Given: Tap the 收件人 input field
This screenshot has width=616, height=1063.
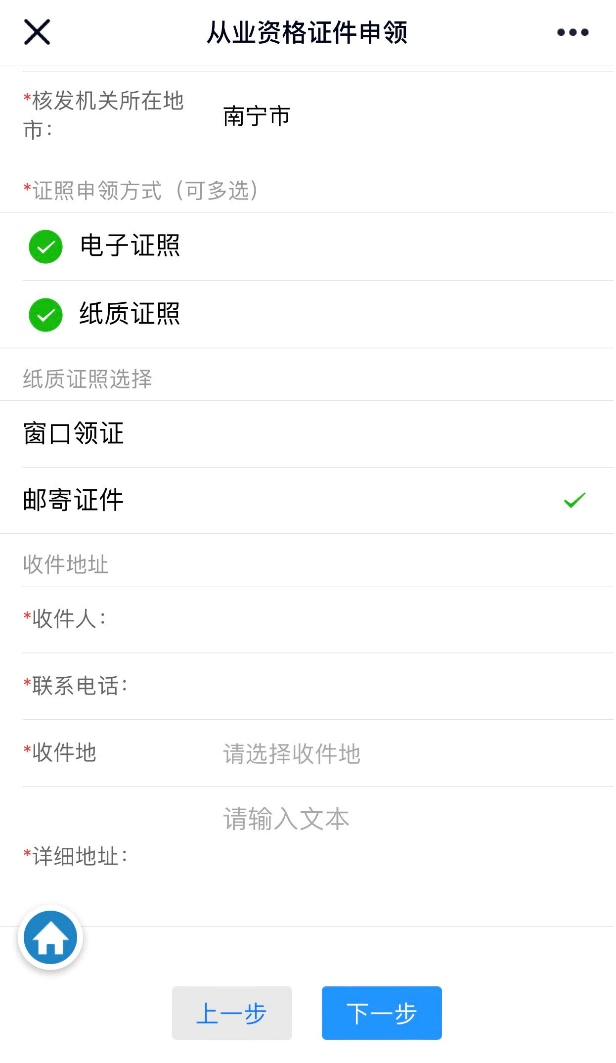Looking at the screenshot, I should [400, 620].
